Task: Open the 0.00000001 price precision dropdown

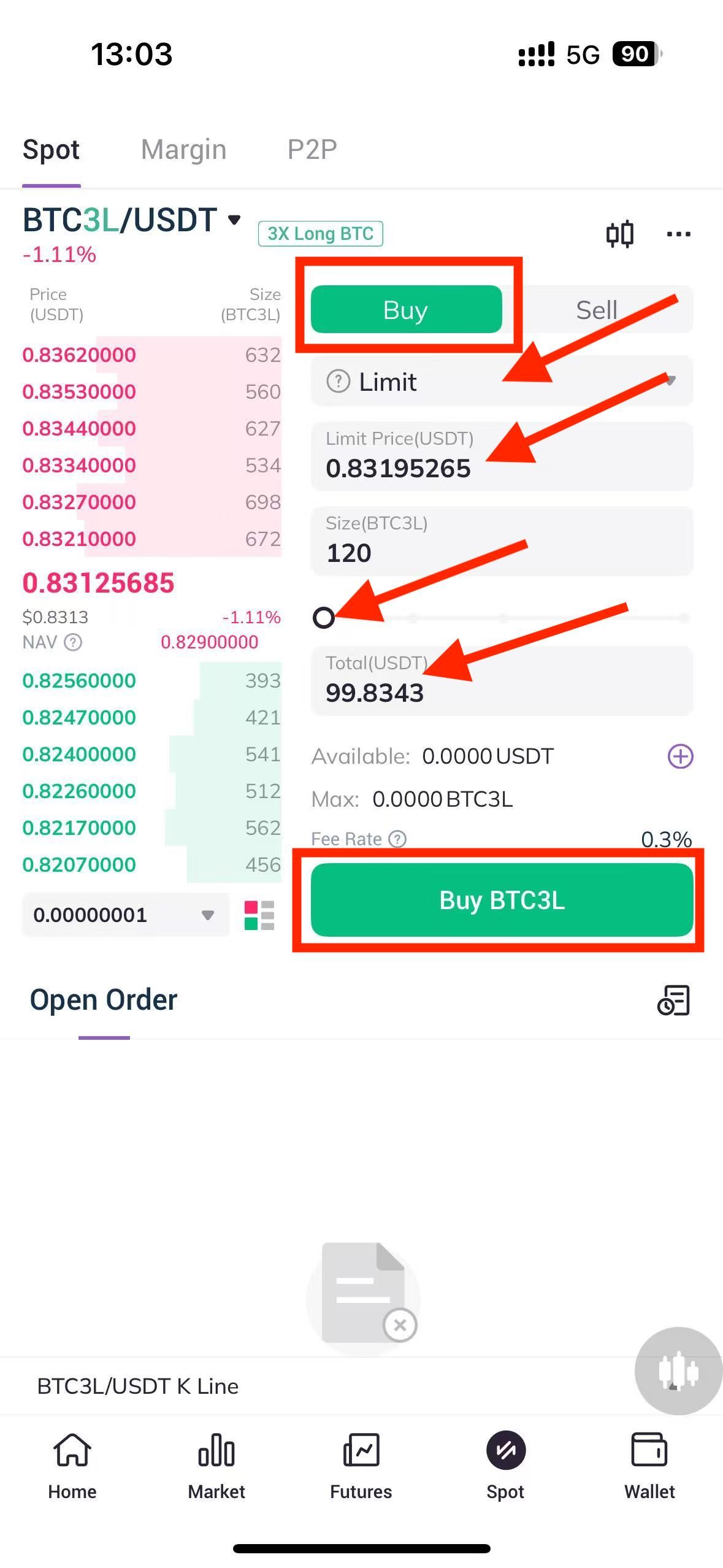Action: tap(125, 915)
